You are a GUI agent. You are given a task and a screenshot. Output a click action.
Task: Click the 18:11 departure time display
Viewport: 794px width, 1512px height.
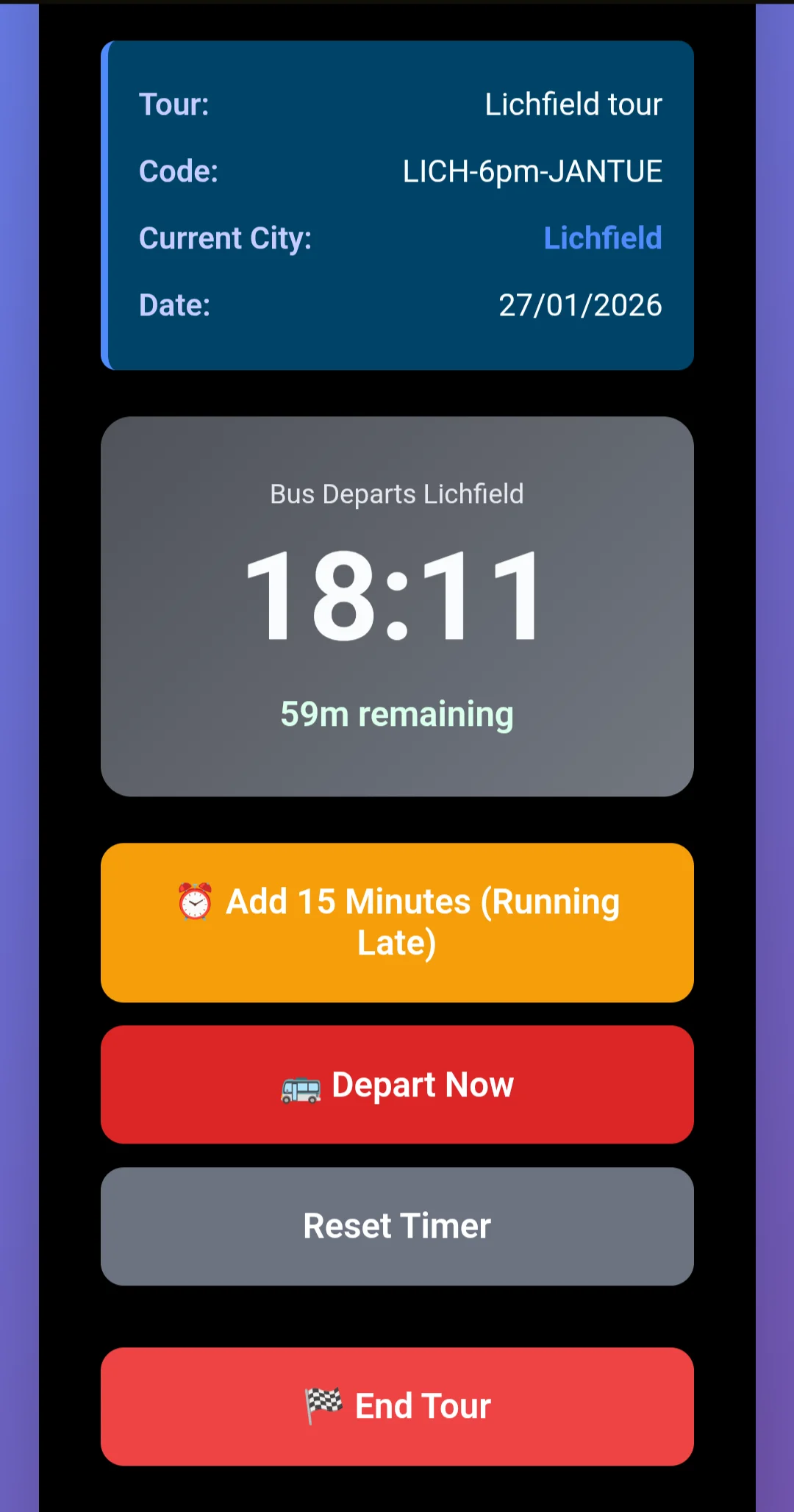397,596
